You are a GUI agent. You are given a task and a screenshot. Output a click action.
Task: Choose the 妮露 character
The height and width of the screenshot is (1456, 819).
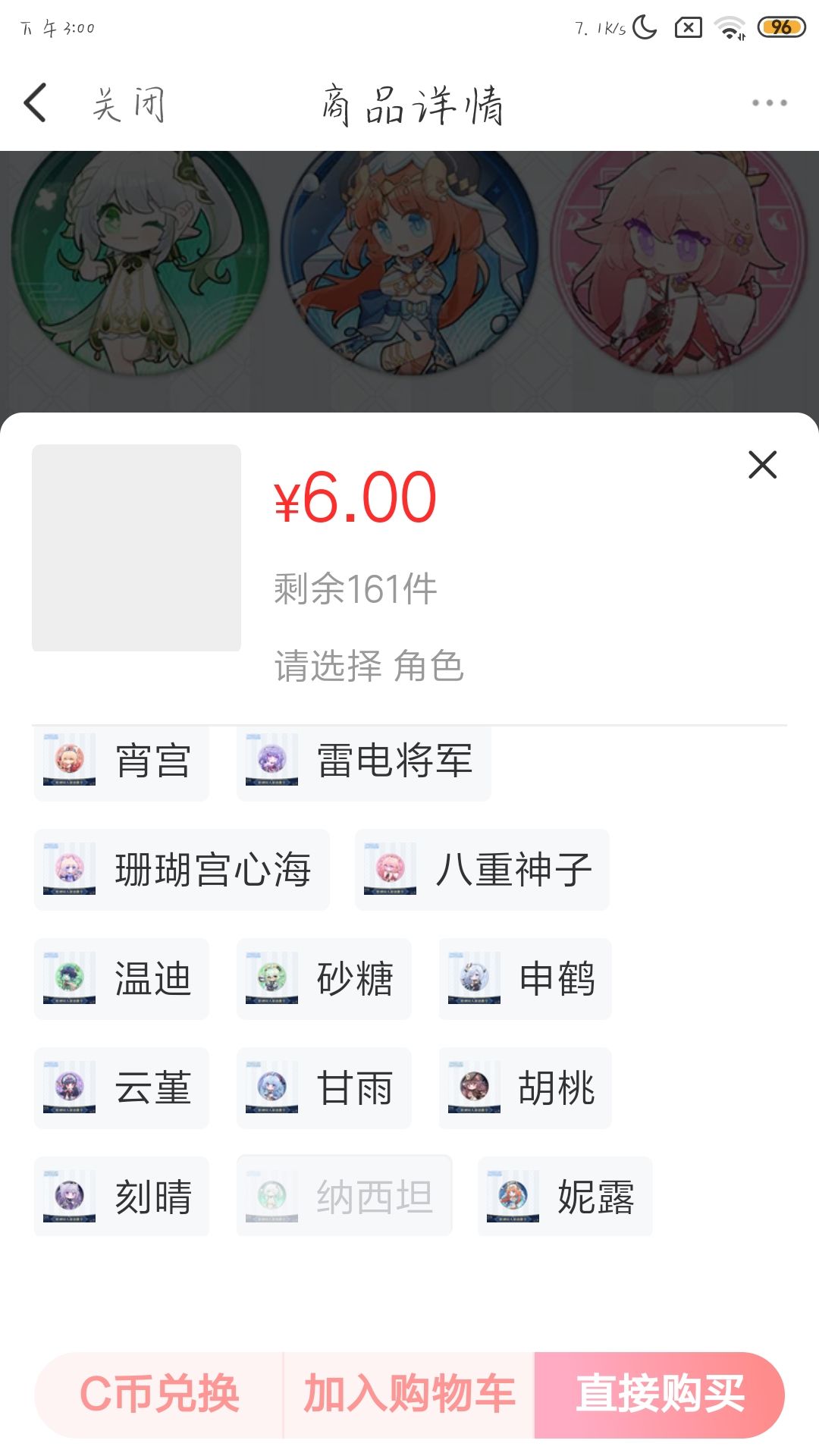click(x=565, y=1197)
